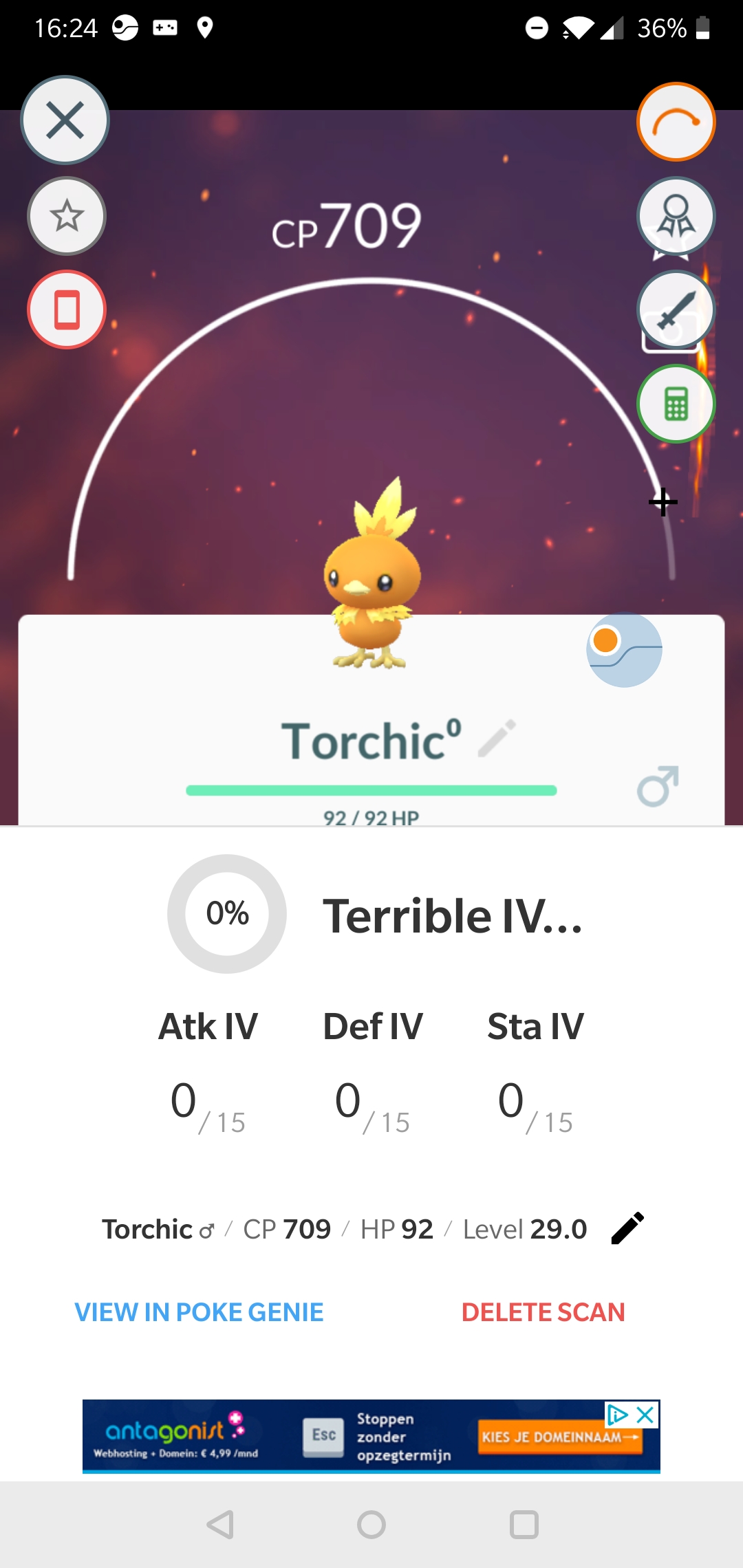Go to home screen via system button
743x1568 pixels.
tap(371, 1525)
